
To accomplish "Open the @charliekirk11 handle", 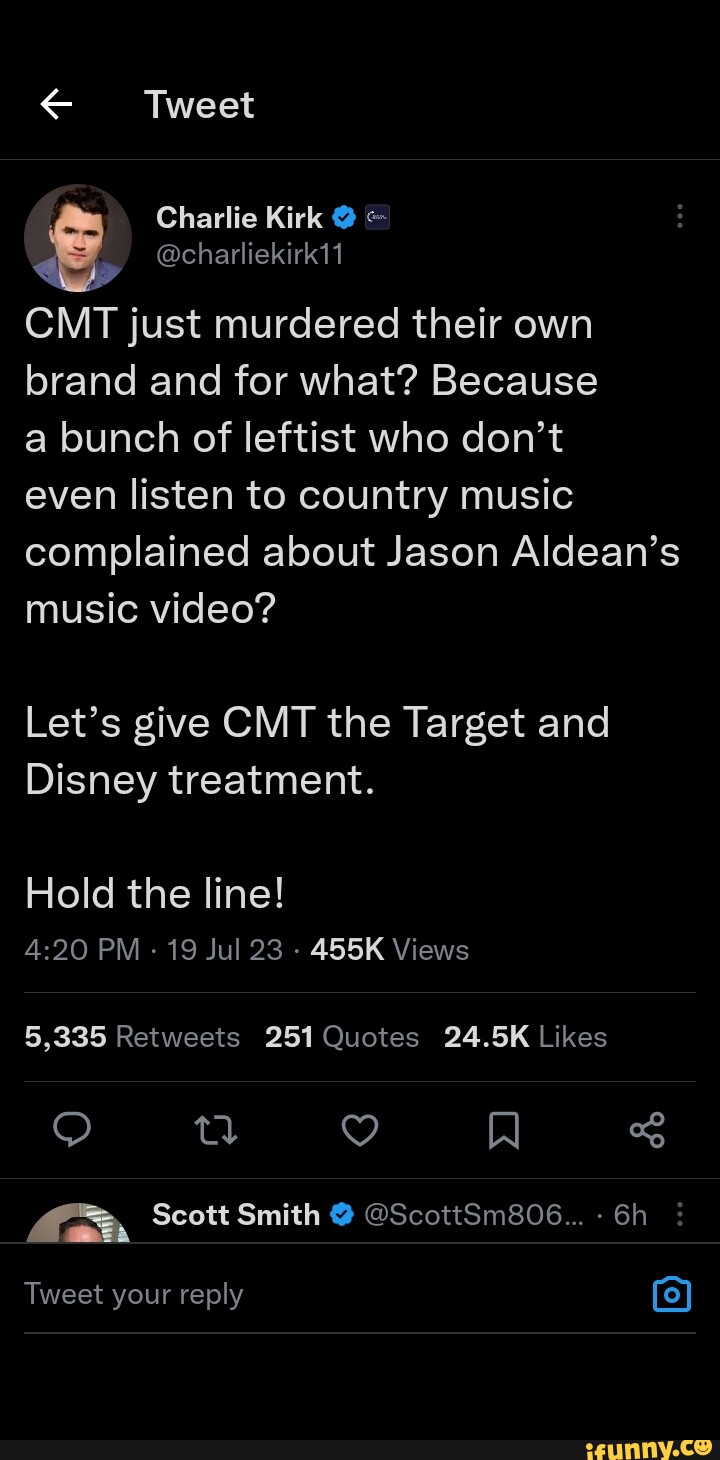I will pos(250,254).
